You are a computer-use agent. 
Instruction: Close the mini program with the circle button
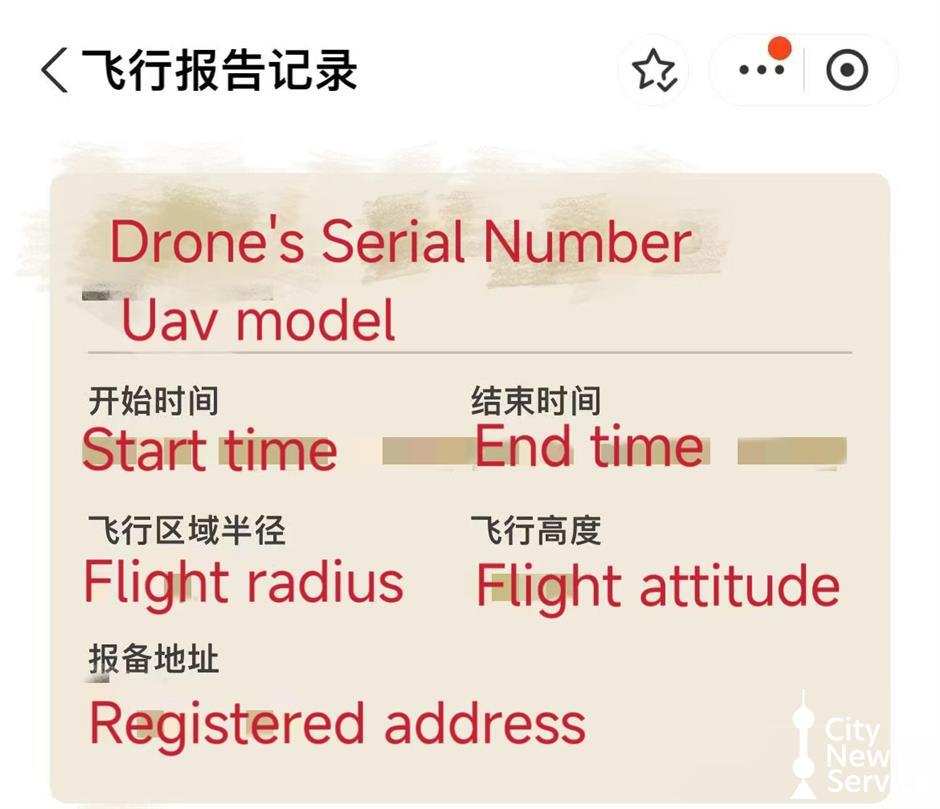(848, 71)
